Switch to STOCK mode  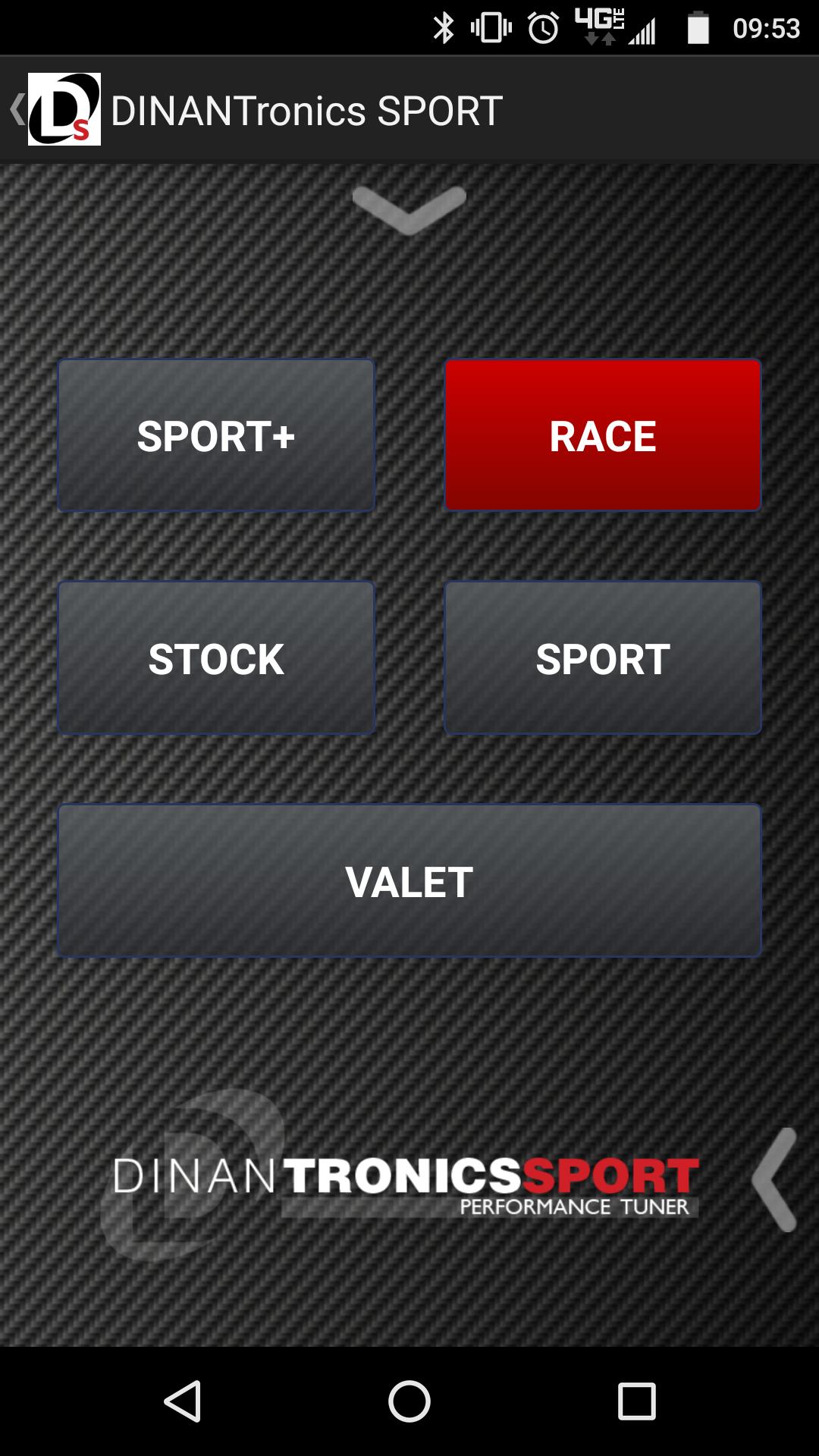click(216, 657)
